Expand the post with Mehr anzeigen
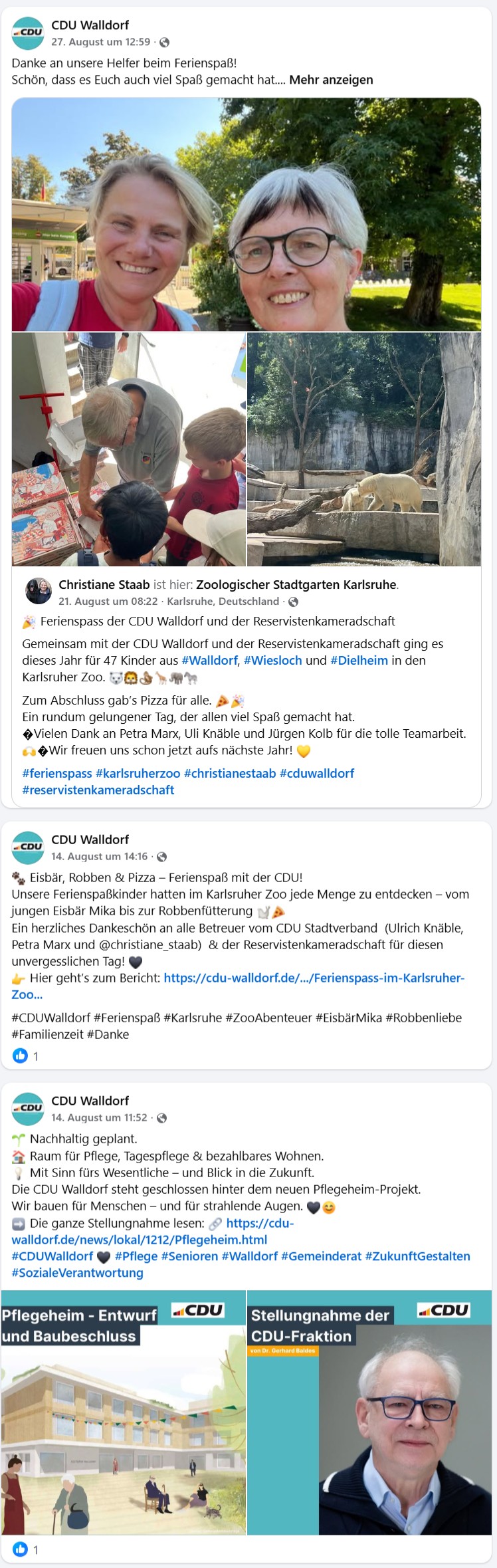 [331, 80]
